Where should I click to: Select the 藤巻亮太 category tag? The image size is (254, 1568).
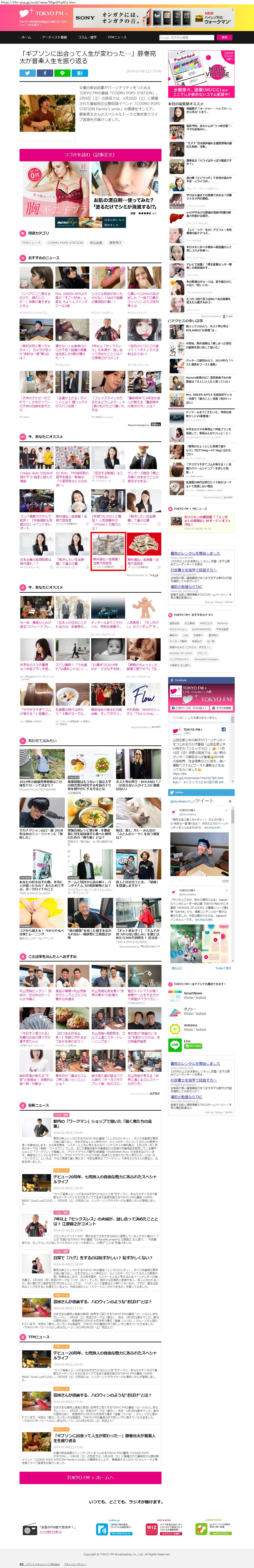115,242
